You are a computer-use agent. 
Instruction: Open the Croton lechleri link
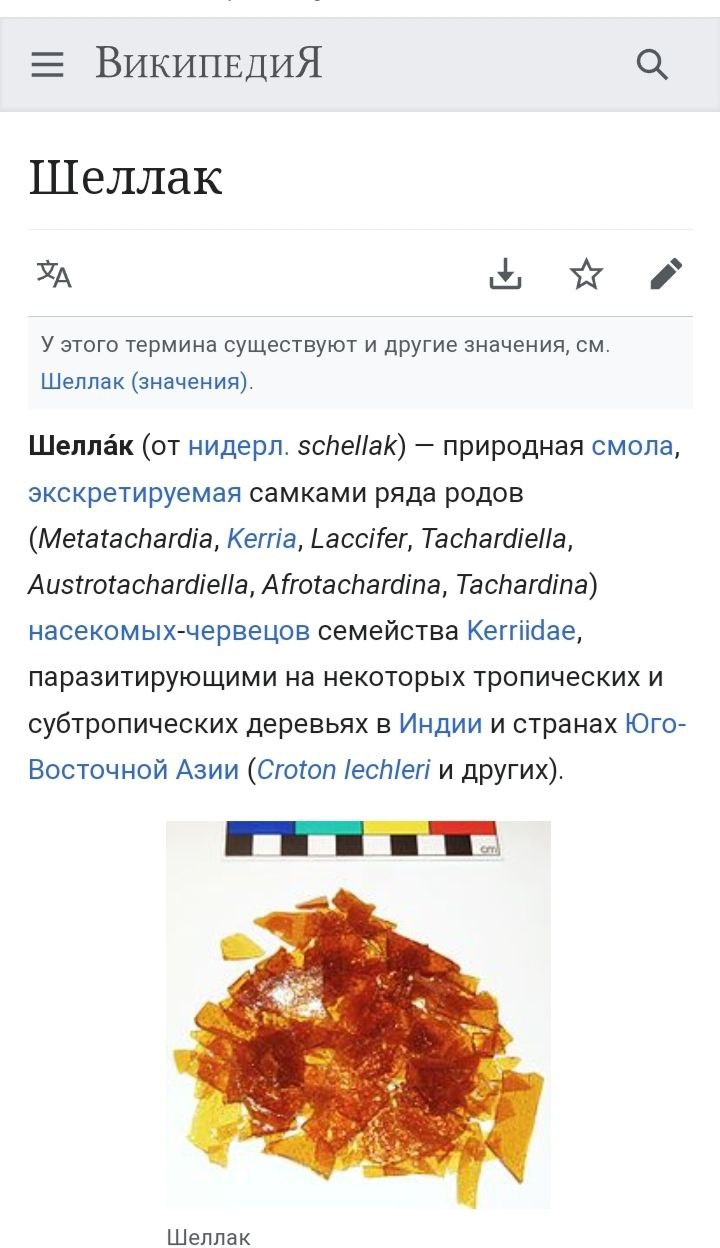click(x=344, y=769)
